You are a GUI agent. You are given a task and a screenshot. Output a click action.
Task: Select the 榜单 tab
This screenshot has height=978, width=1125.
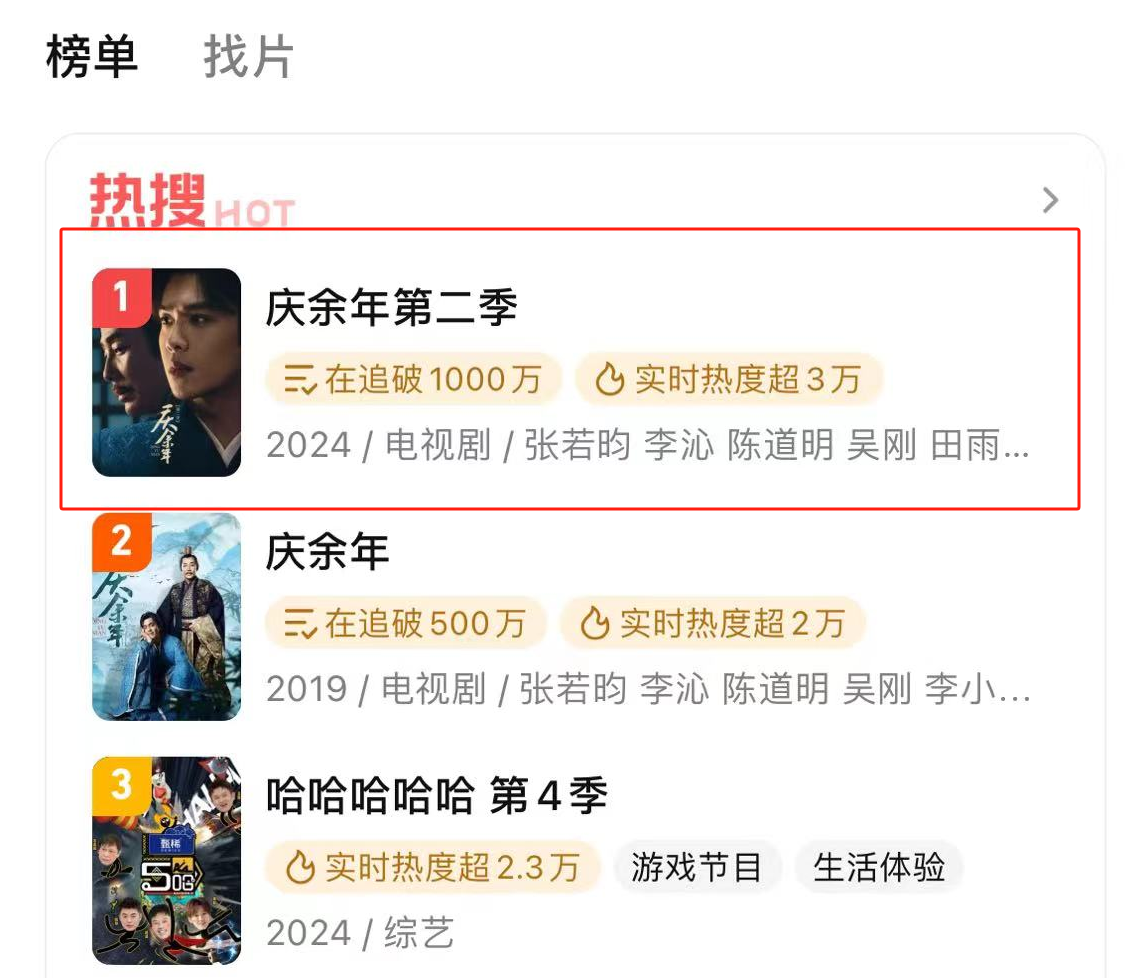coord(91,57)
